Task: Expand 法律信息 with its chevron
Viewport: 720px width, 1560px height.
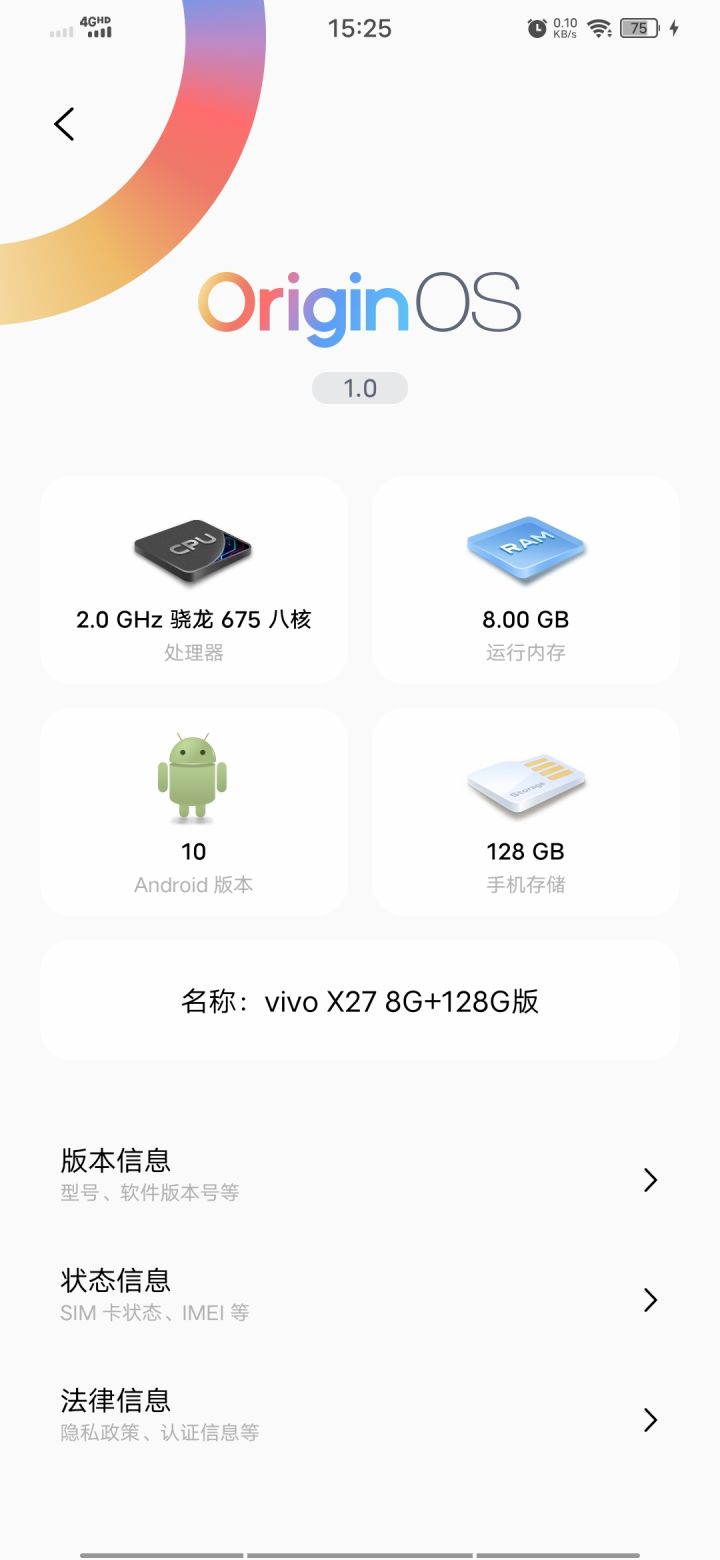Action: point(649,1420)
